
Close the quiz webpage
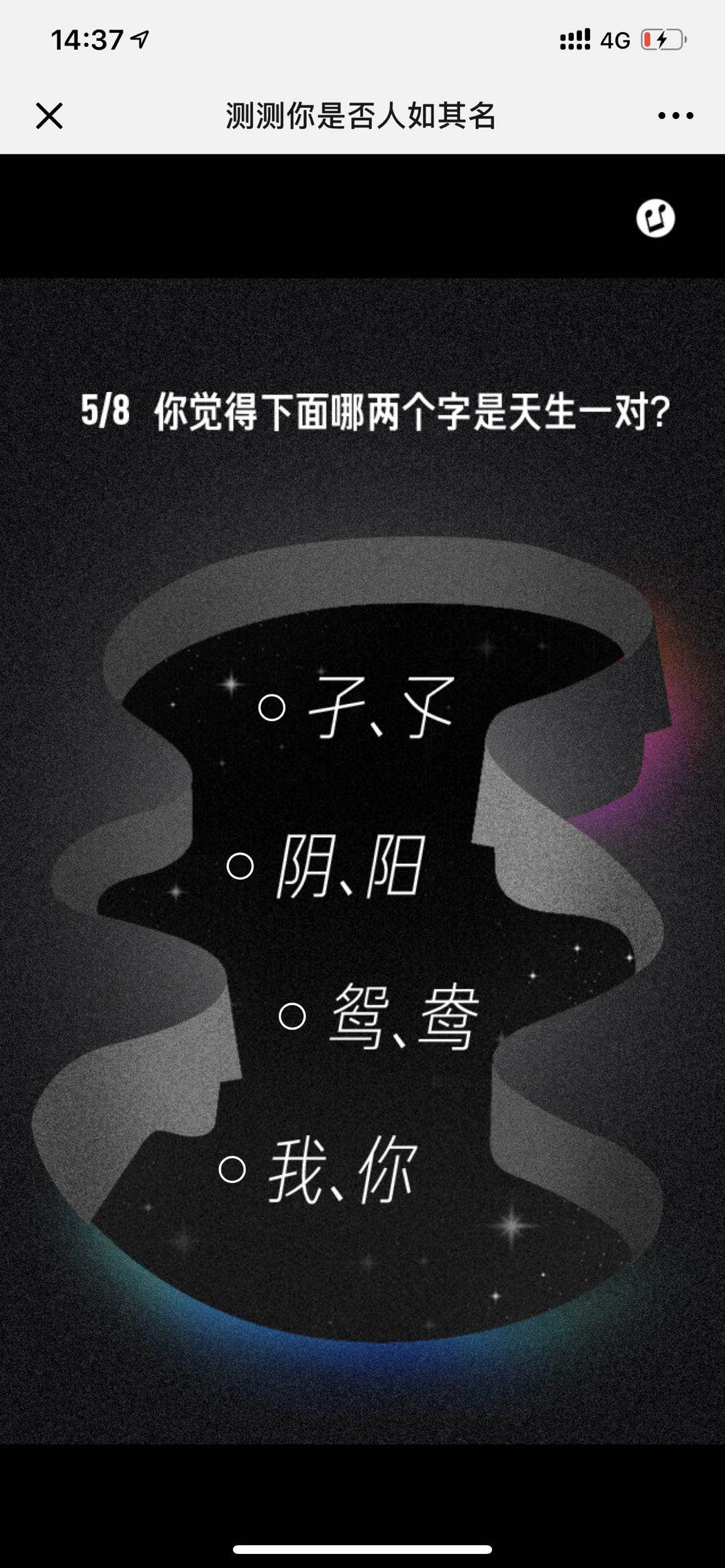[x=49, y=116]
